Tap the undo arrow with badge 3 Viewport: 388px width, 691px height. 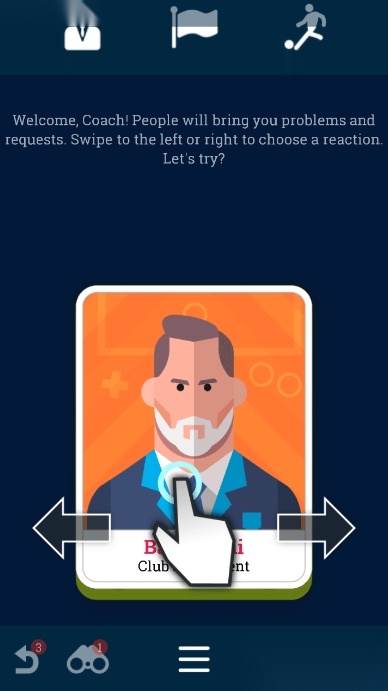pyautogui.click(x=29, y=658)
